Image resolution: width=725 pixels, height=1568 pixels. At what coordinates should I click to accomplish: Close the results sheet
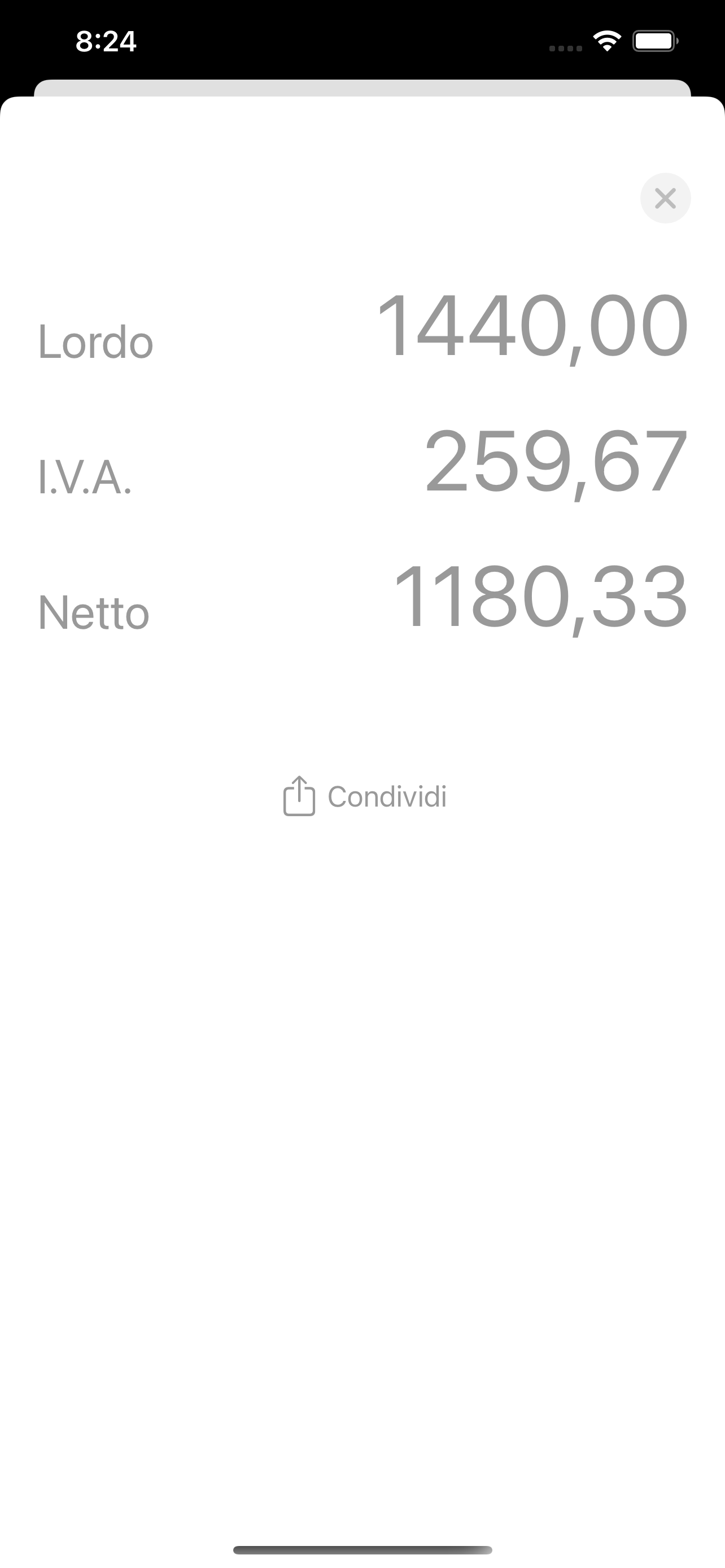click(x=665, y=199)
